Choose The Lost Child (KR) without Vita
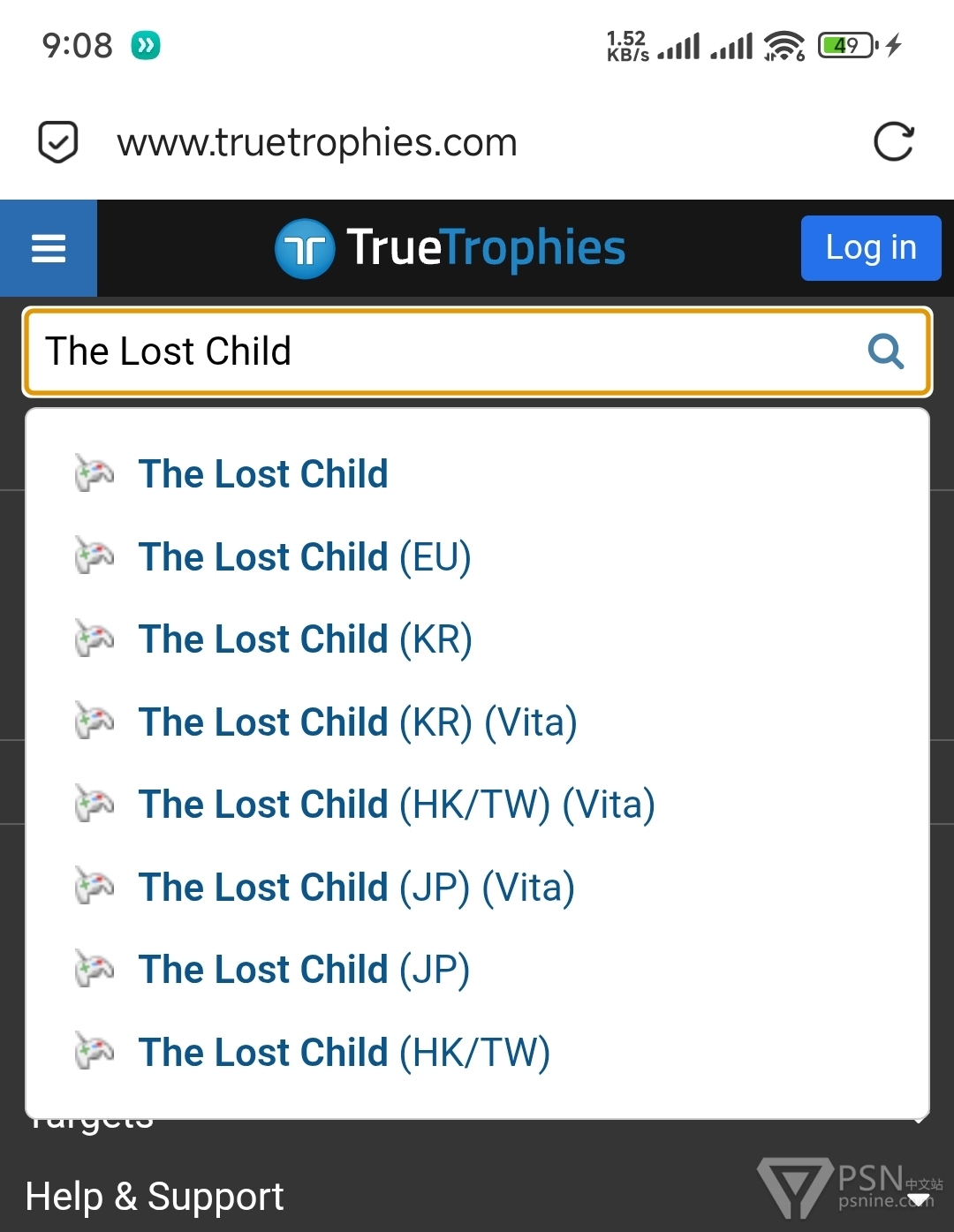The height and width of the screenshot is (1232, 954). pos(305,639)
